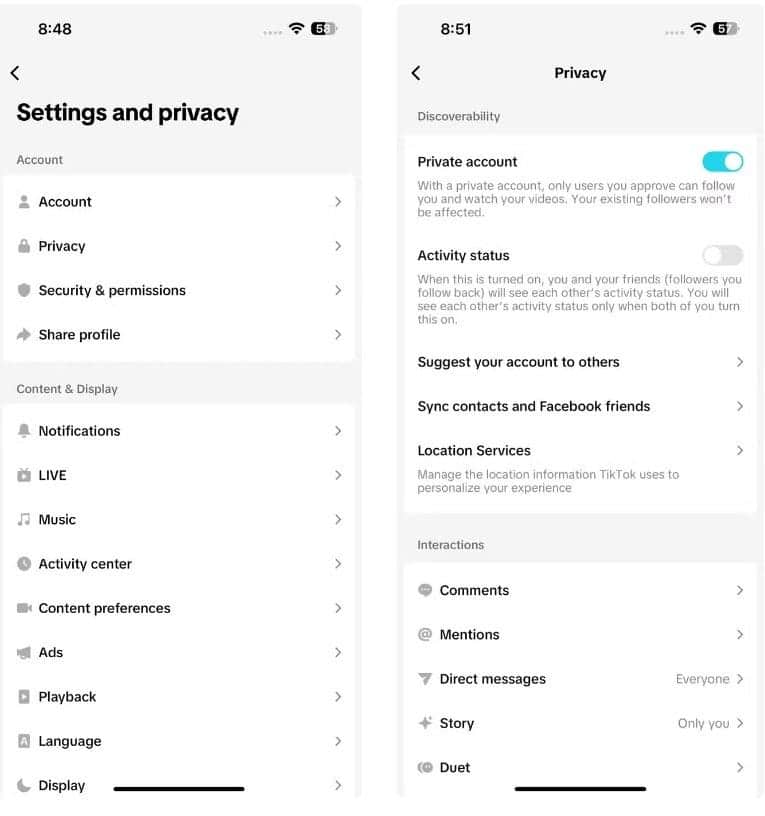Click the Notifications bell icon
The image size is (765, 816).
(x=23, y=431)
